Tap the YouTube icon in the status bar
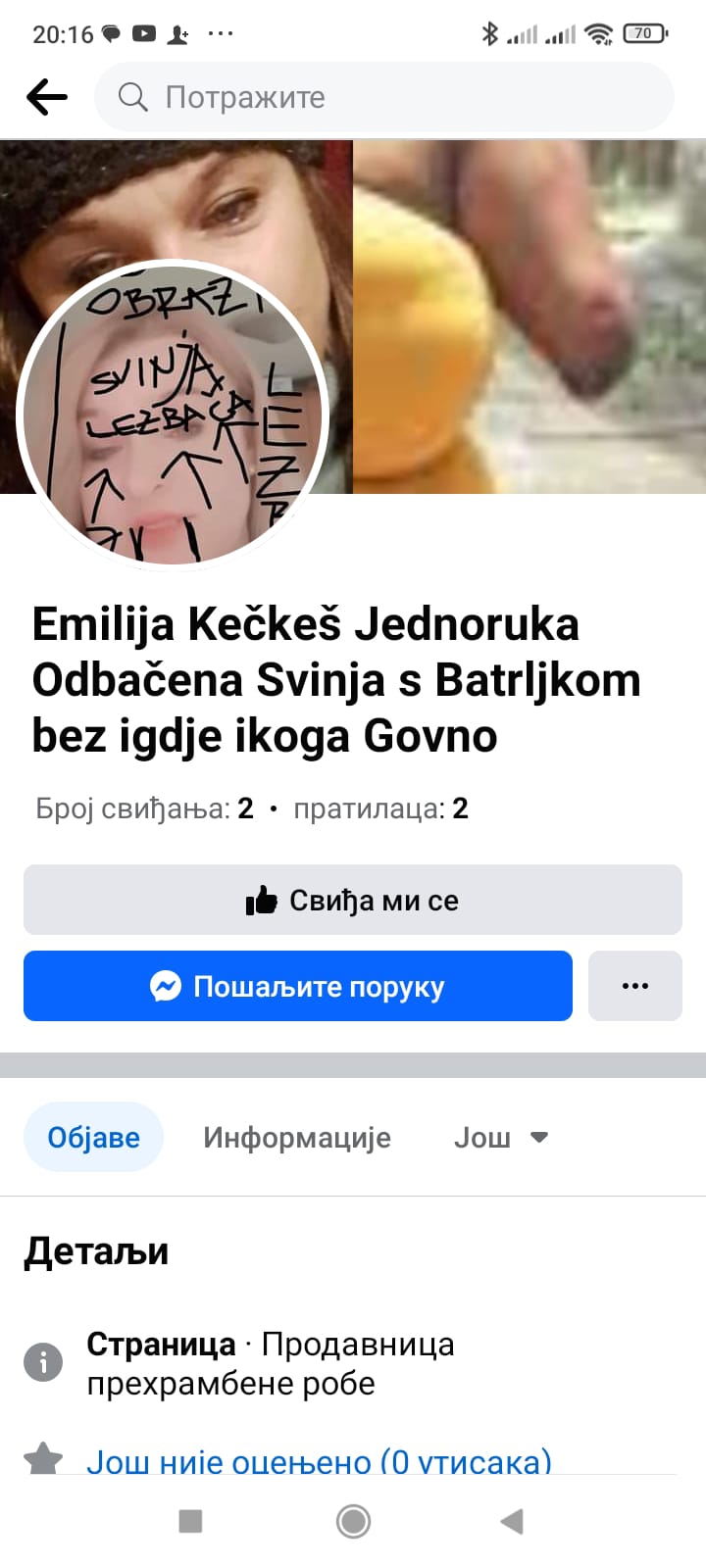Image resolution: width=706 pixels, height=1568 pixels. 143,32
